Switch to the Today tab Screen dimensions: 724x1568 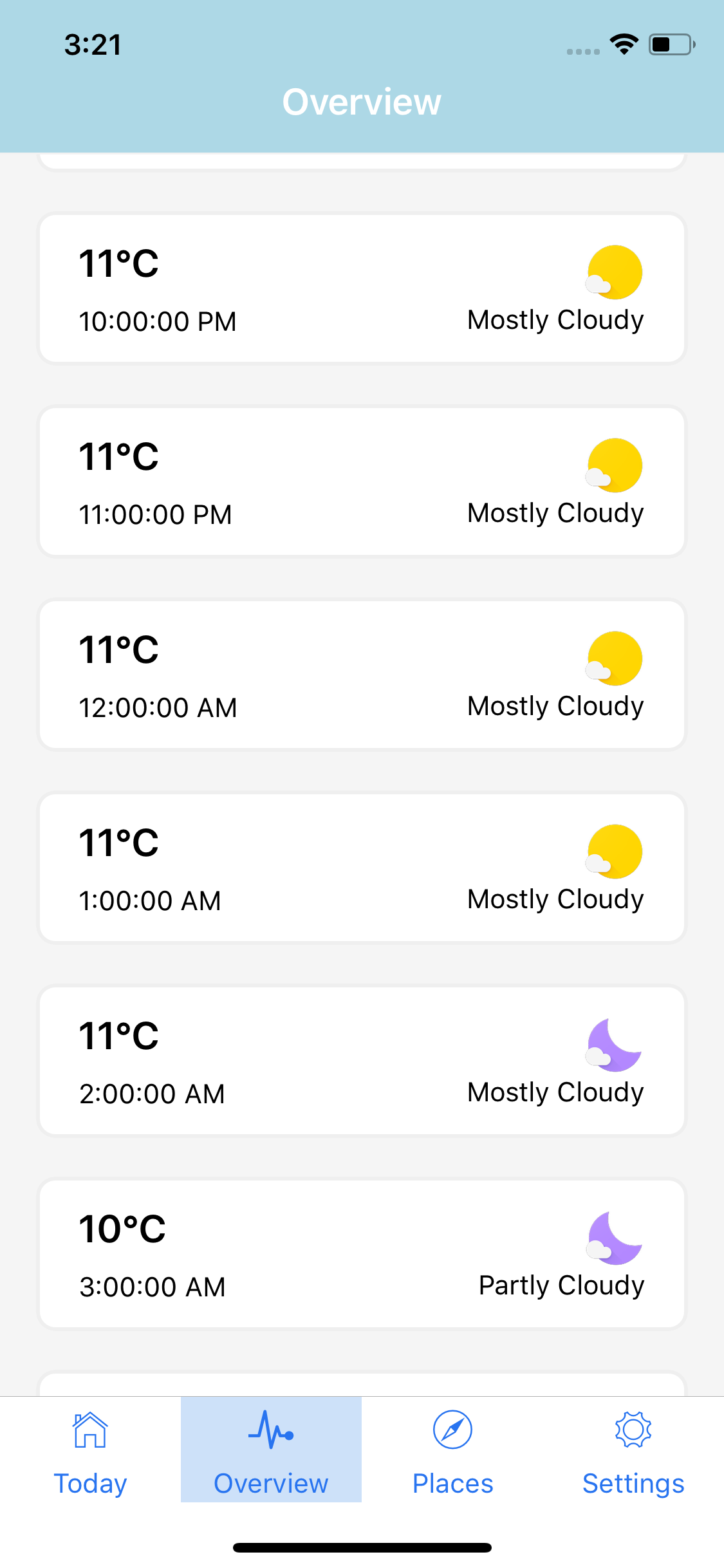coord(90,1451)
